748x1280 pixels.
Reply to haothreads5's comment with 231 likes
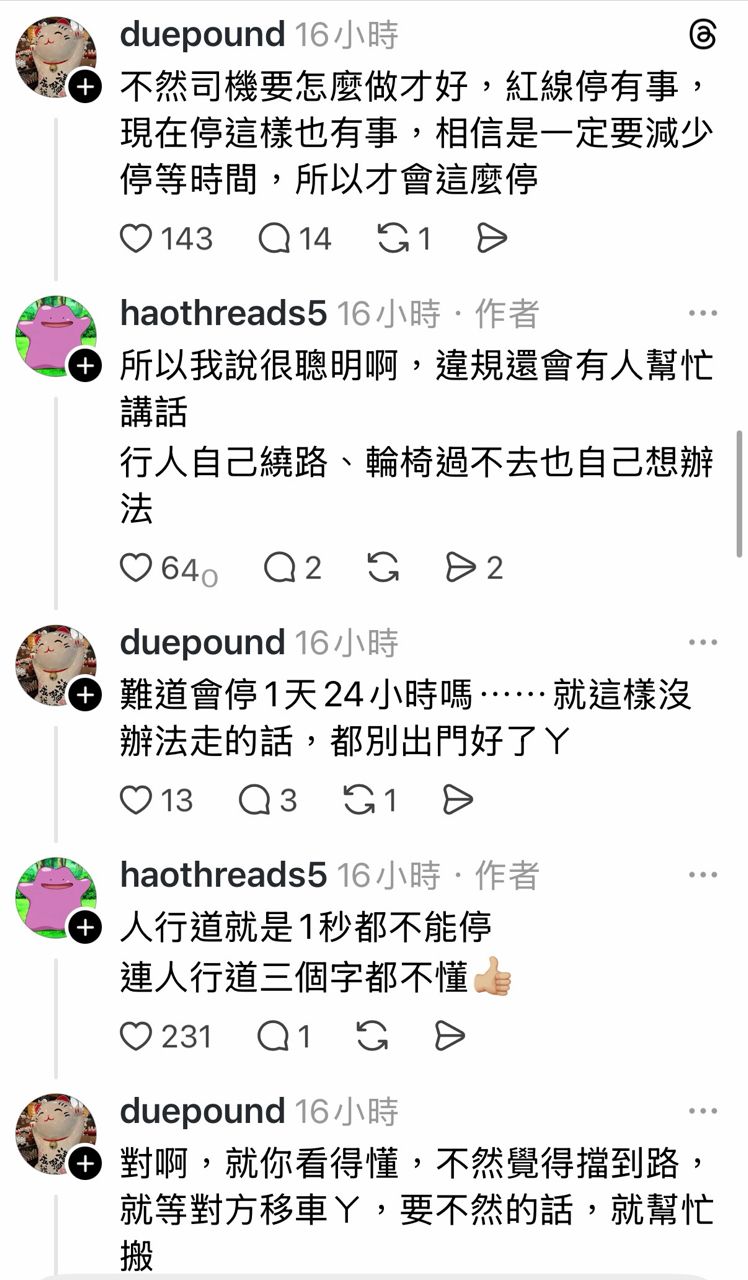click(273, 1036)
